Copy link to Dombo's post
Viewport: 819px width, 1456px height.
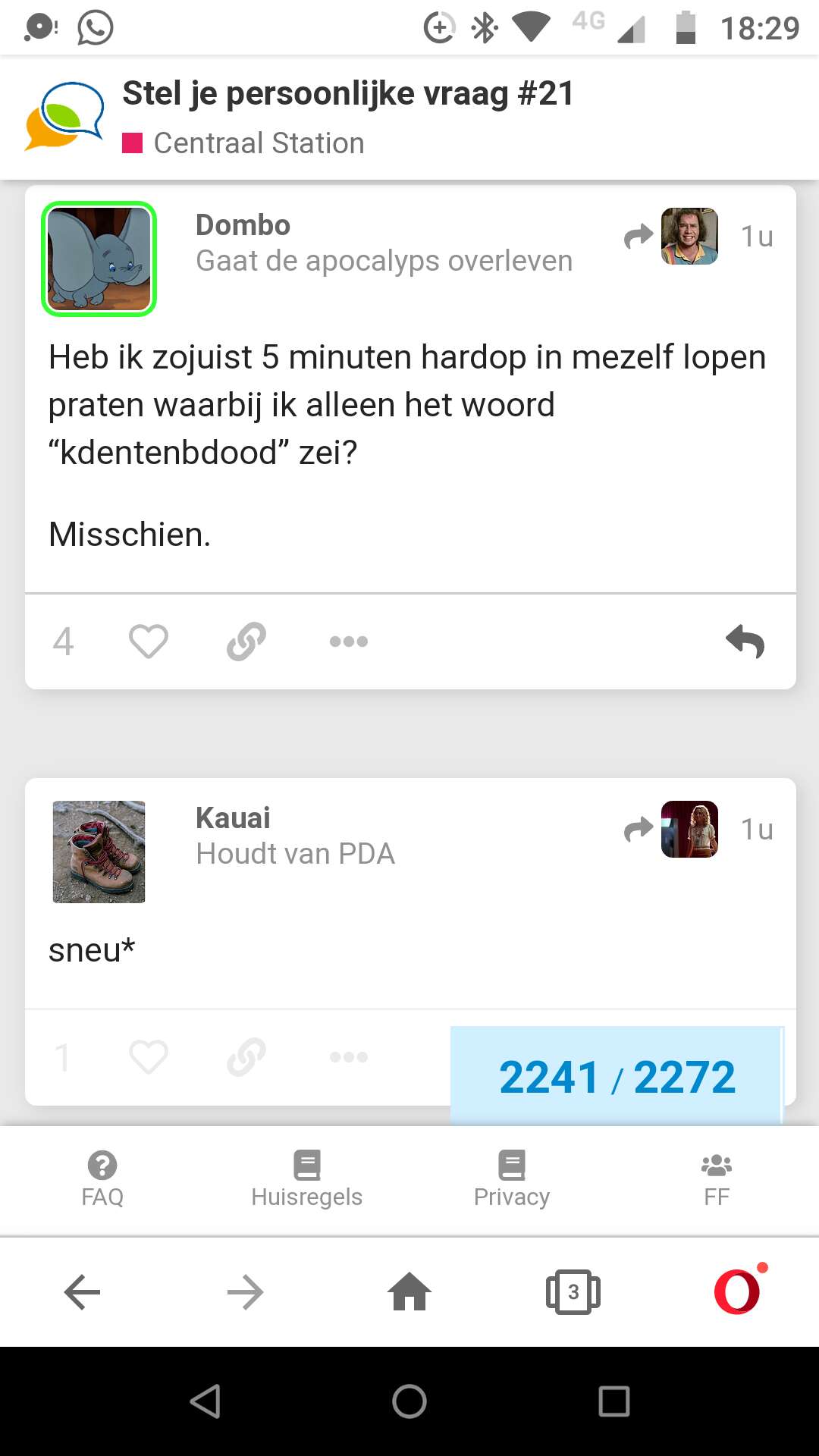pyautogui.click(x=246, y=642)
